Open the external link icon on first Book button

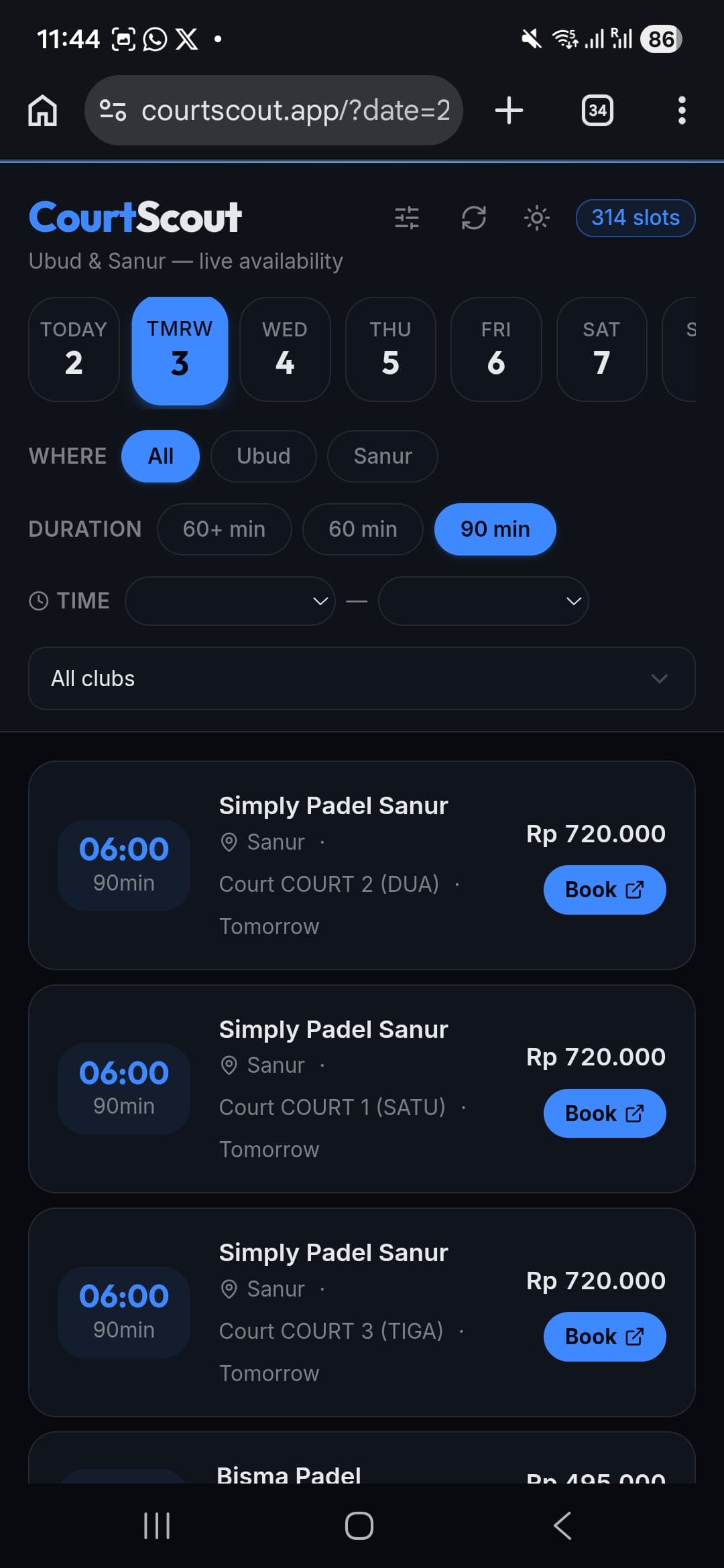(x=634, y=889)
